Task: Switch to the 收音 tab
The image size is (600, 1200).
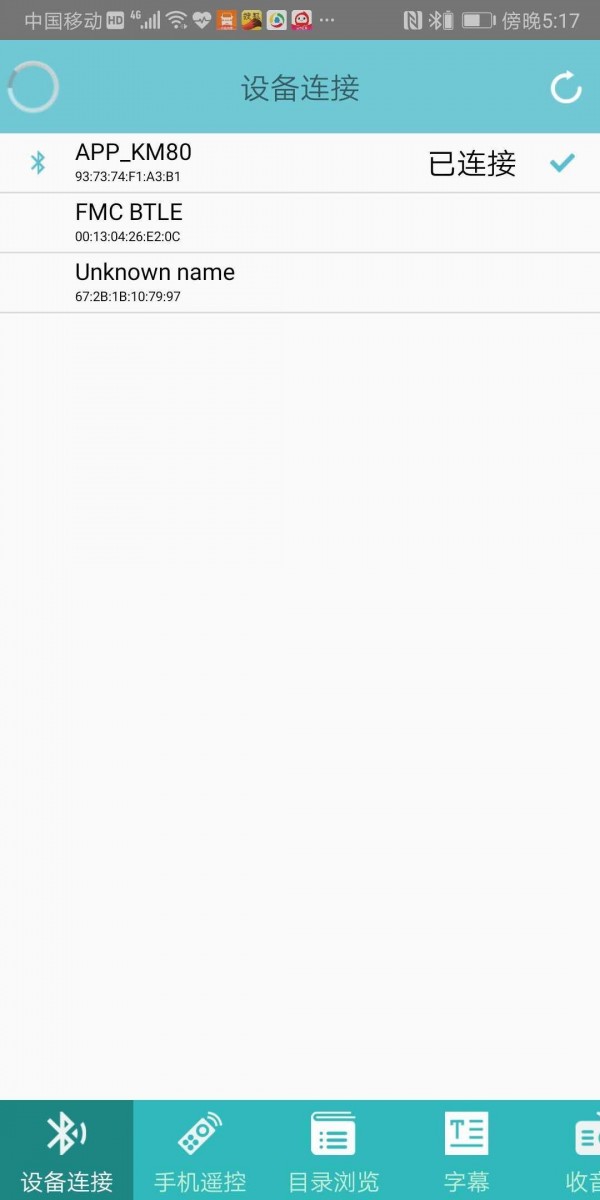Action: click(582, 1150)
